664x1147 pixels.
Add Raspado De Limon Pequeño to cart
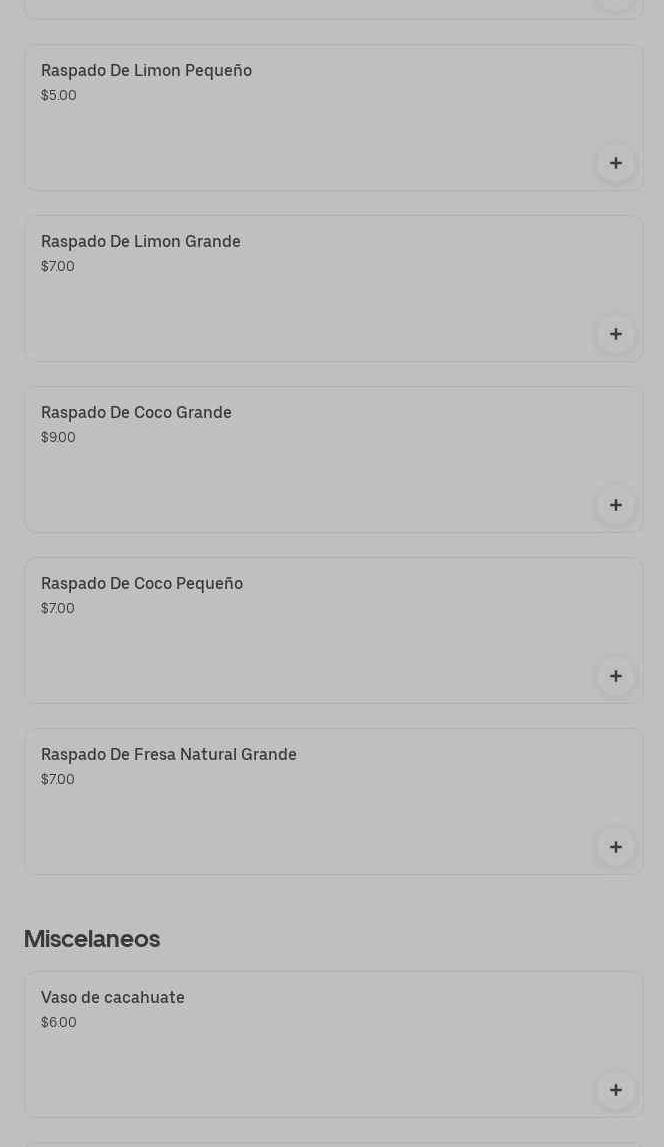coord(615,163)
